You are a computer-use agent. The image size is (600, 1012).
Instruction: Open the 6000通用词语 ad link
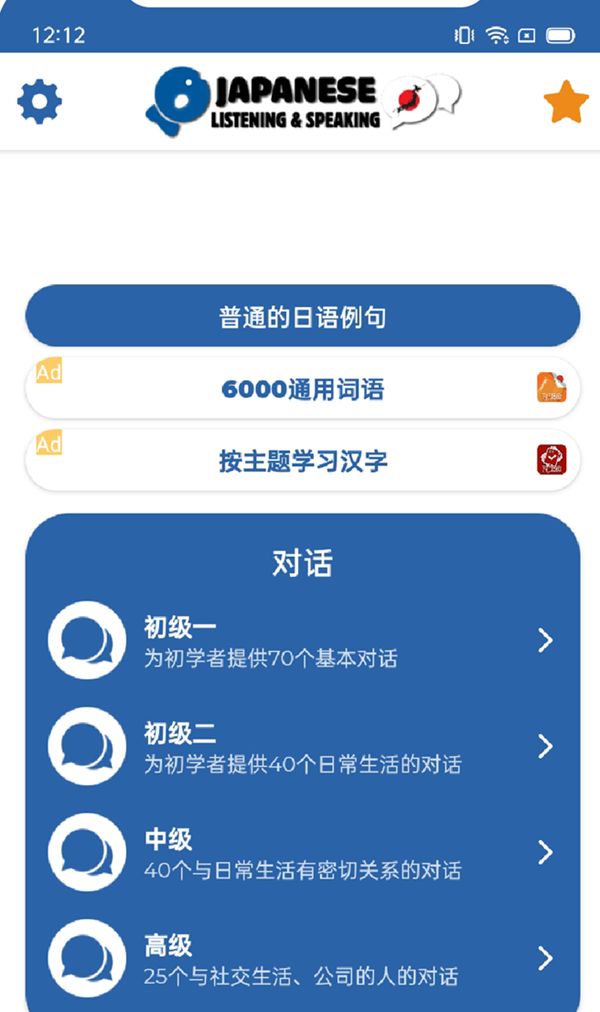302,389
